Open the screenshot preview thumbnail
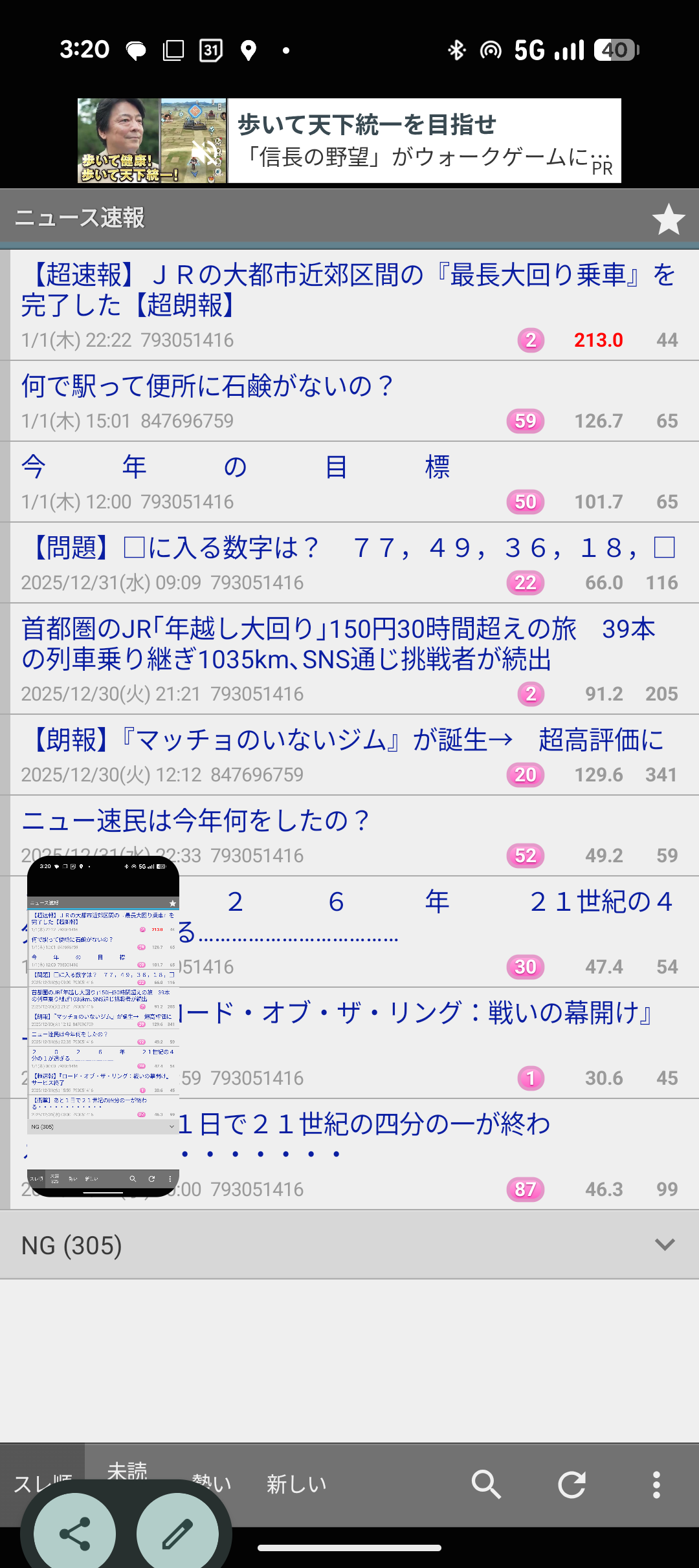The width and height of the screenshot is (699, 1568). pos(103,1025)
